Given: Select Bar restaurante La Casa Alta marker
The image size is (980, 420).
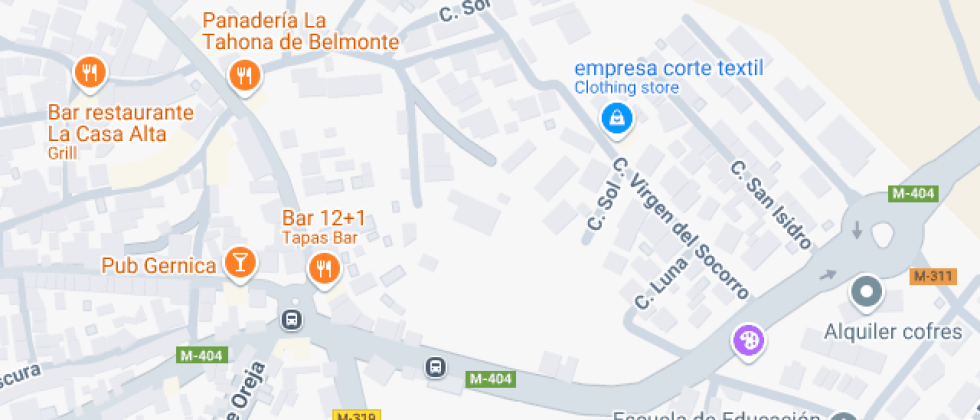Looking at the screenshot, I should click(x=91, y=74).
